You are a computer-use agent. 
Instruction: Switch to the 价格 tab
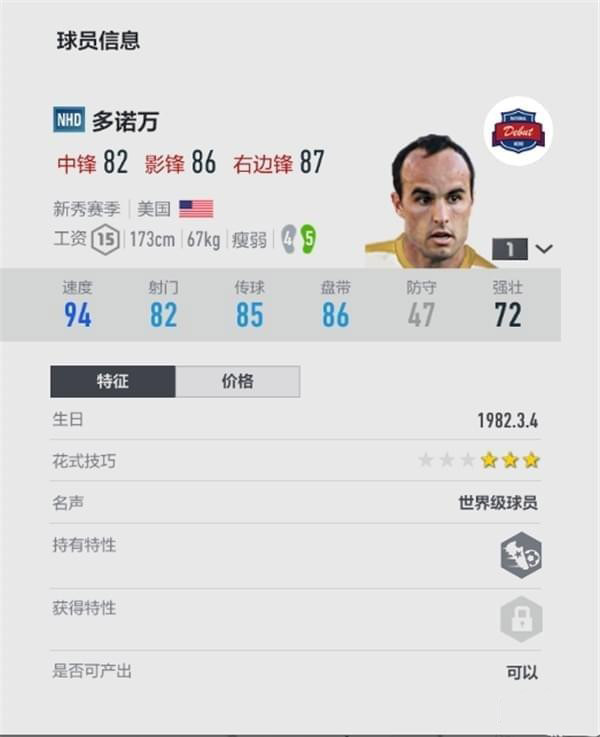[x=237, y=381]
